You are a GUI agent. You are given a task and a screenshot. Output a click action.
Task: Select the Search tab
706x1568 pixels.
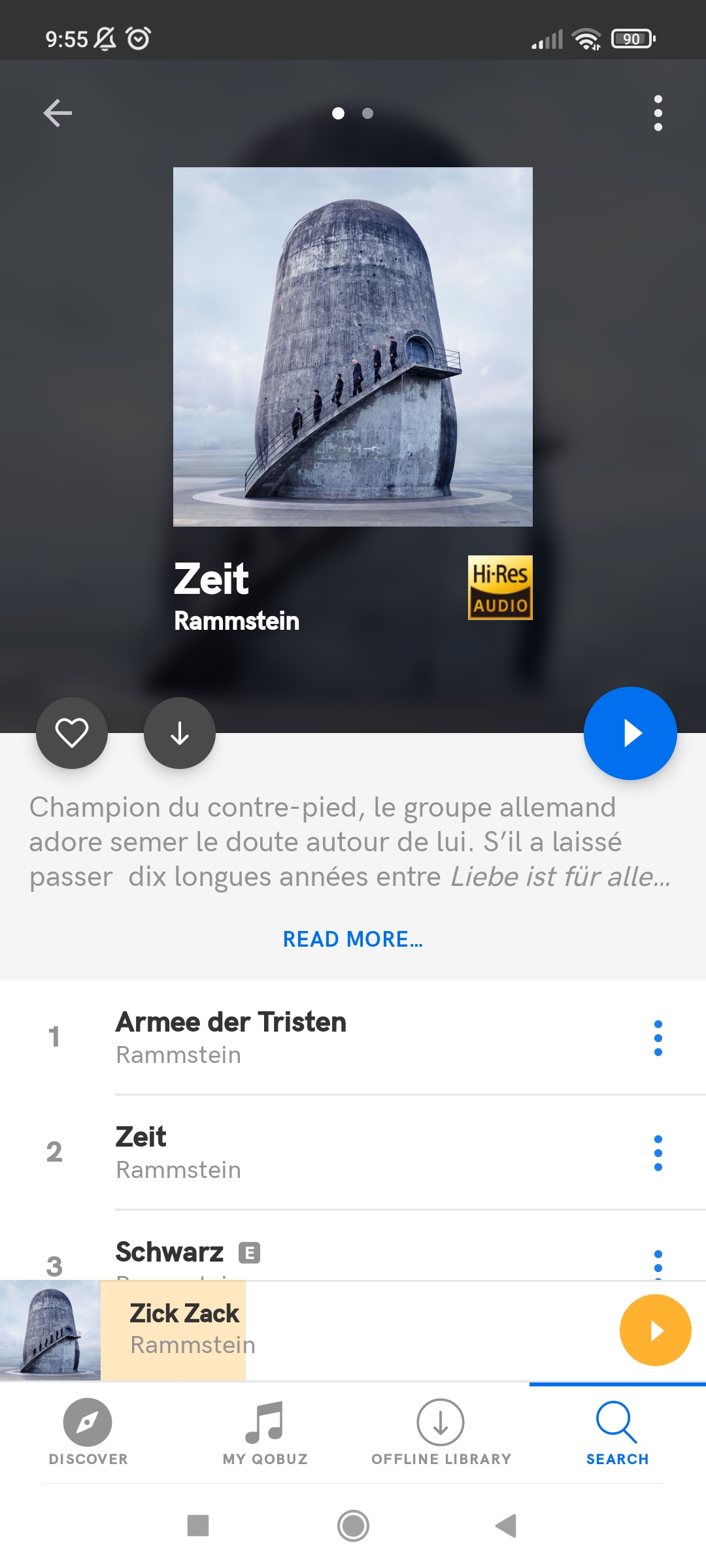(617, 1432)
